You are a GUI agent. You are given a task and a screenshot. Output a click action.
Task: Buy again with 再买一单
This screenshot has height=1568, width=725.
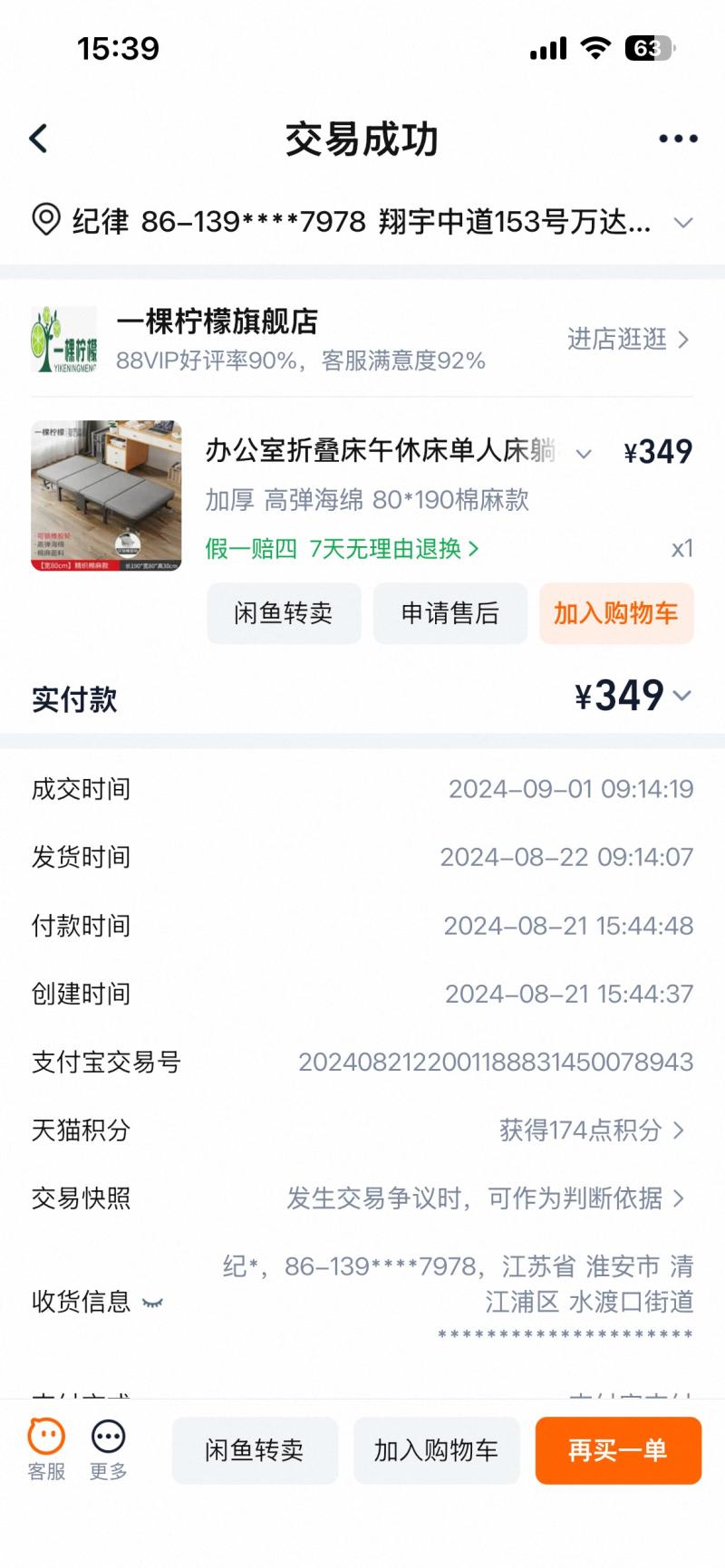[x=618, y=1450]
